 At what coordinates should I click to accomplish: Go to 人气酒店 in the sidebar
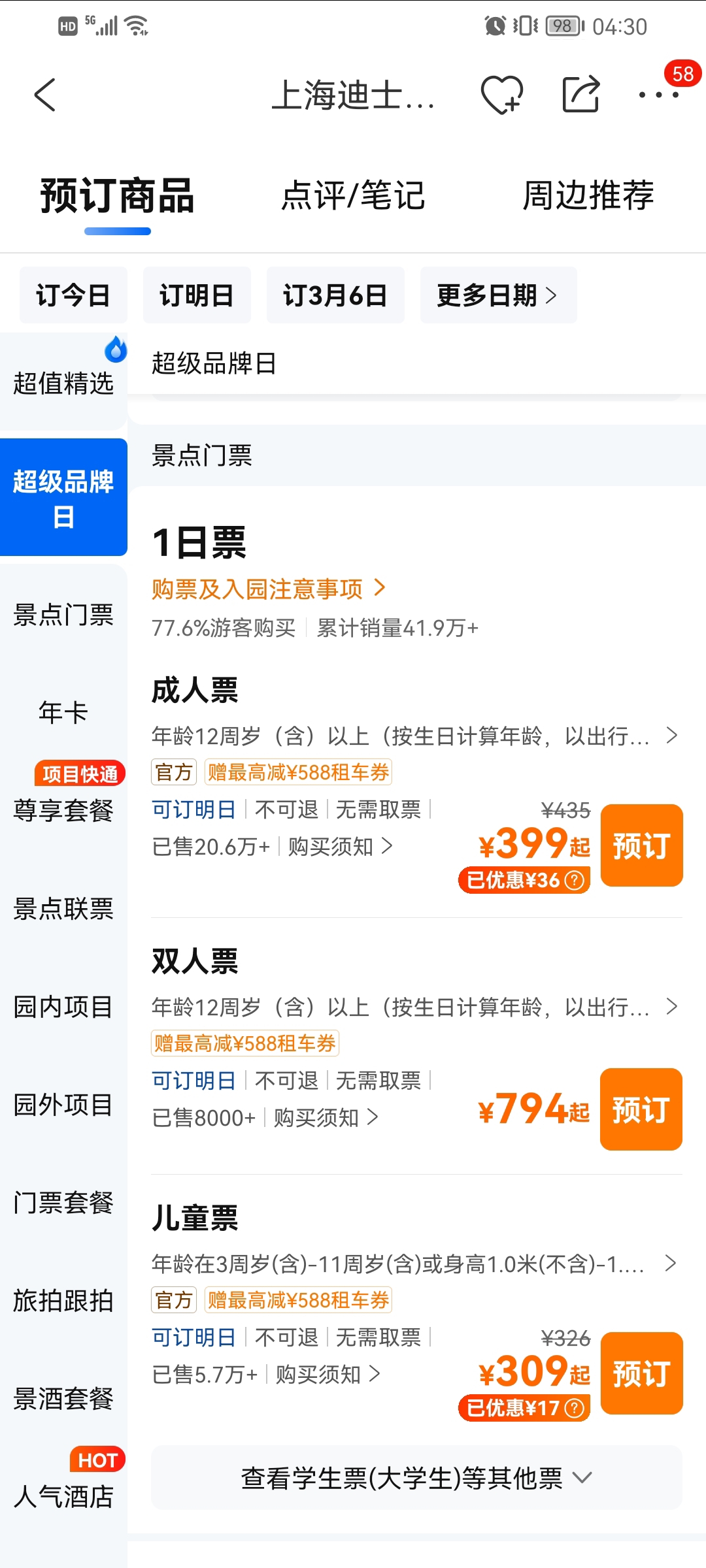63,1496
